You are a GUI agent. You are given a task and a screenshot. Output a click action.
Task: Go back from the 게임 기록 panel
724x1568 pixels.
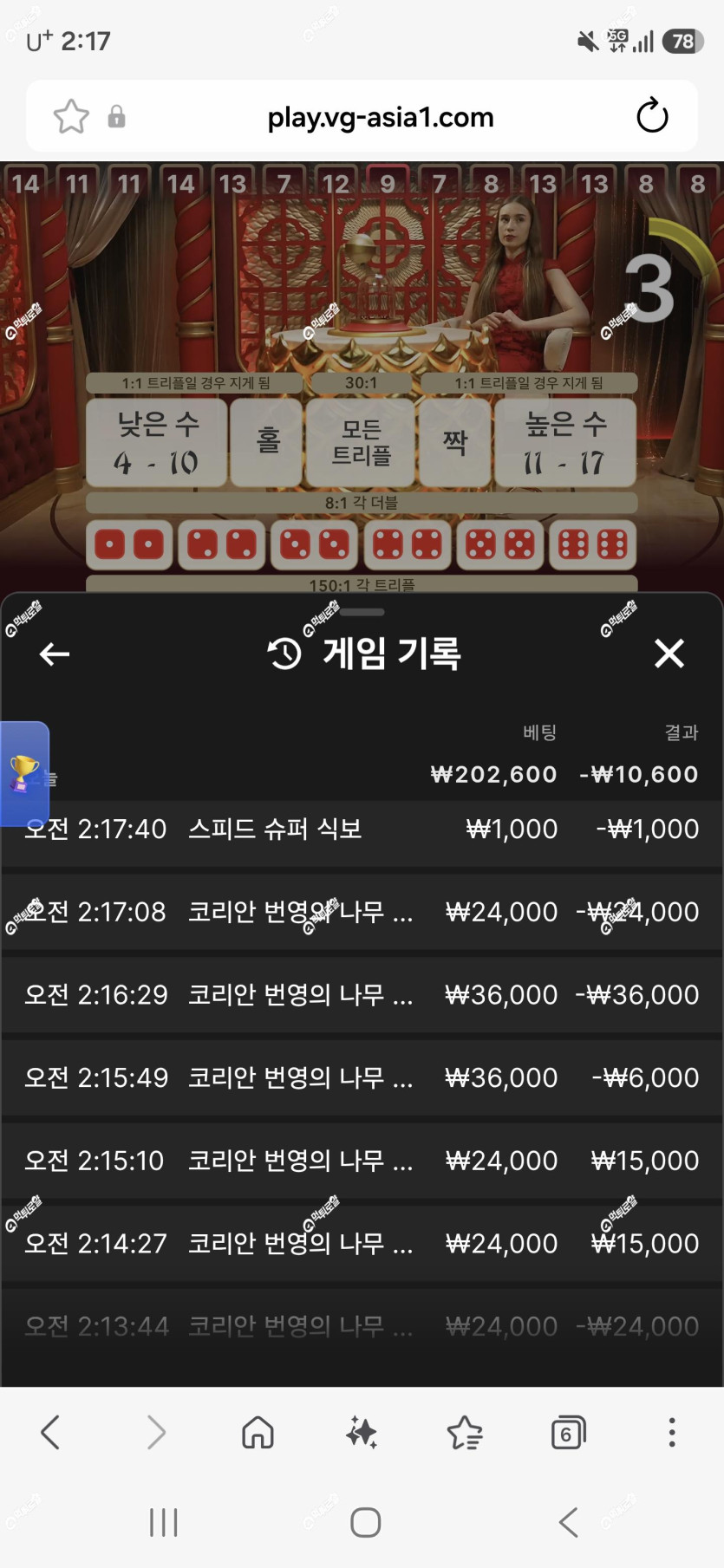(x=55, y=654)
